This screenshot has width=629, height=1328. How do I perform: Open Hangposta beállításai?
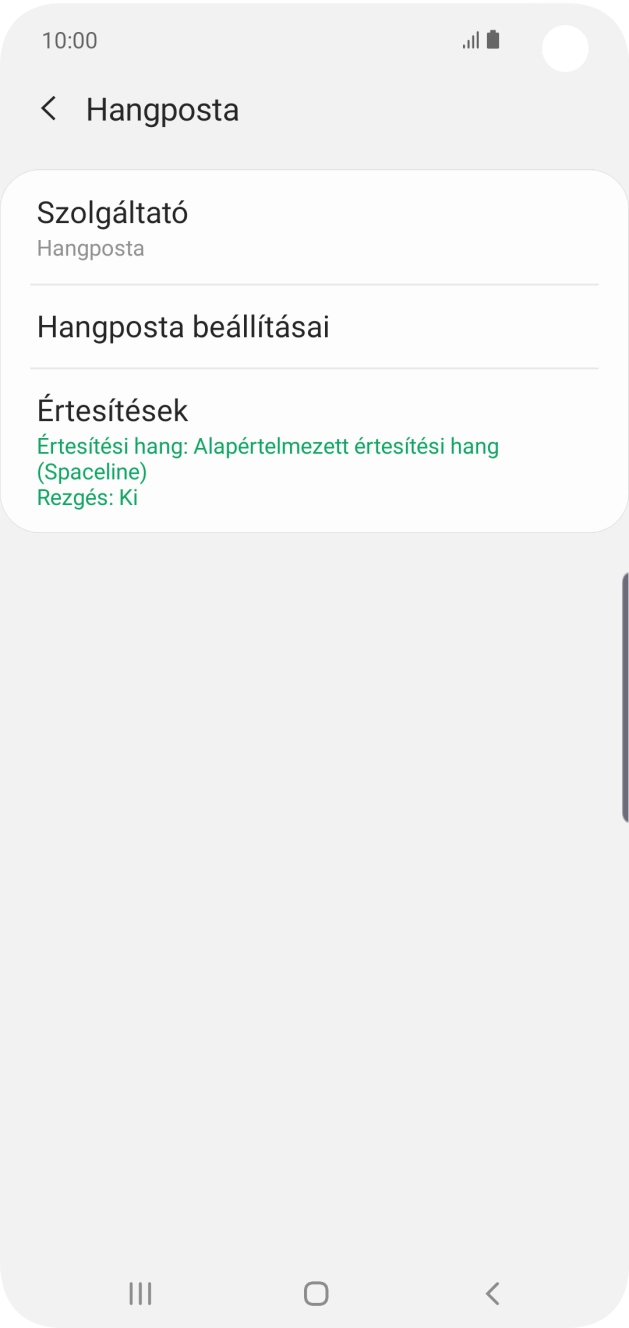314,327
